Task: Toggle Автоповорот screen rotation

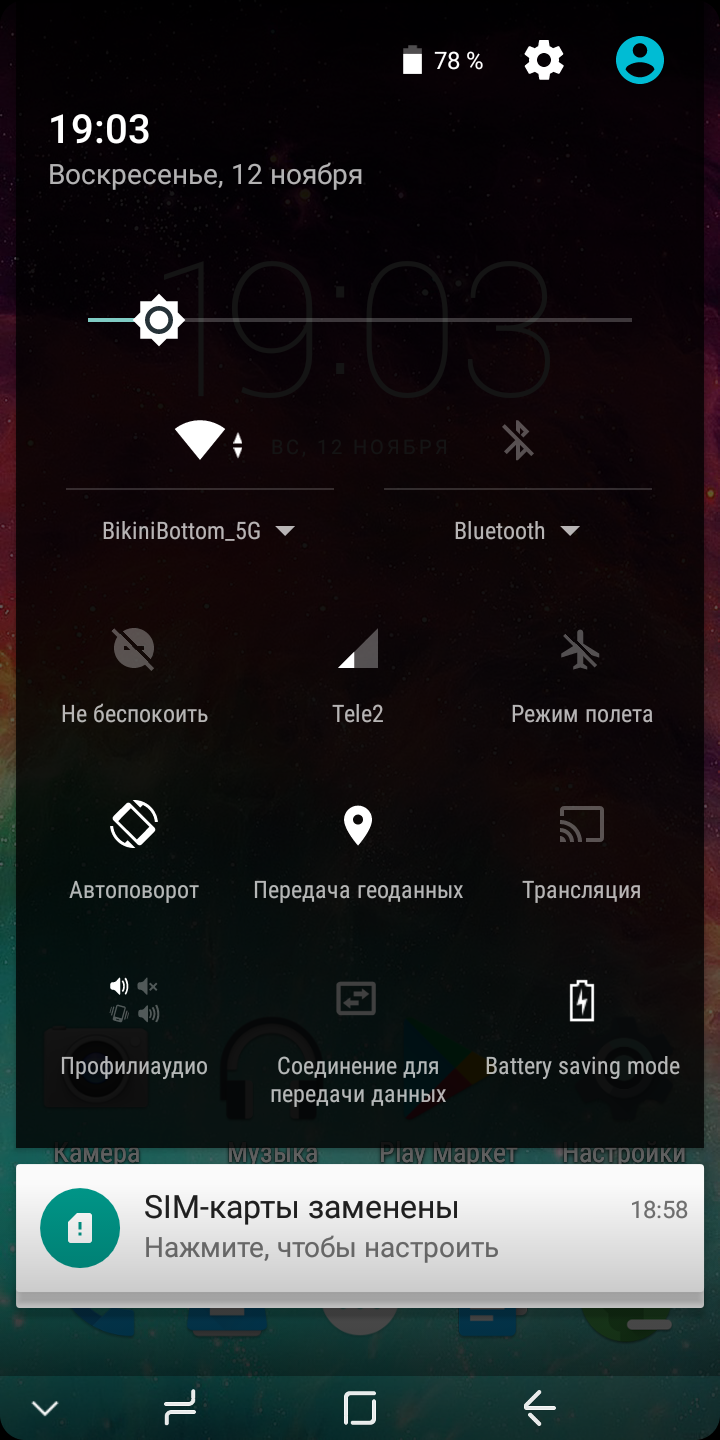Action: pos(134,825)
